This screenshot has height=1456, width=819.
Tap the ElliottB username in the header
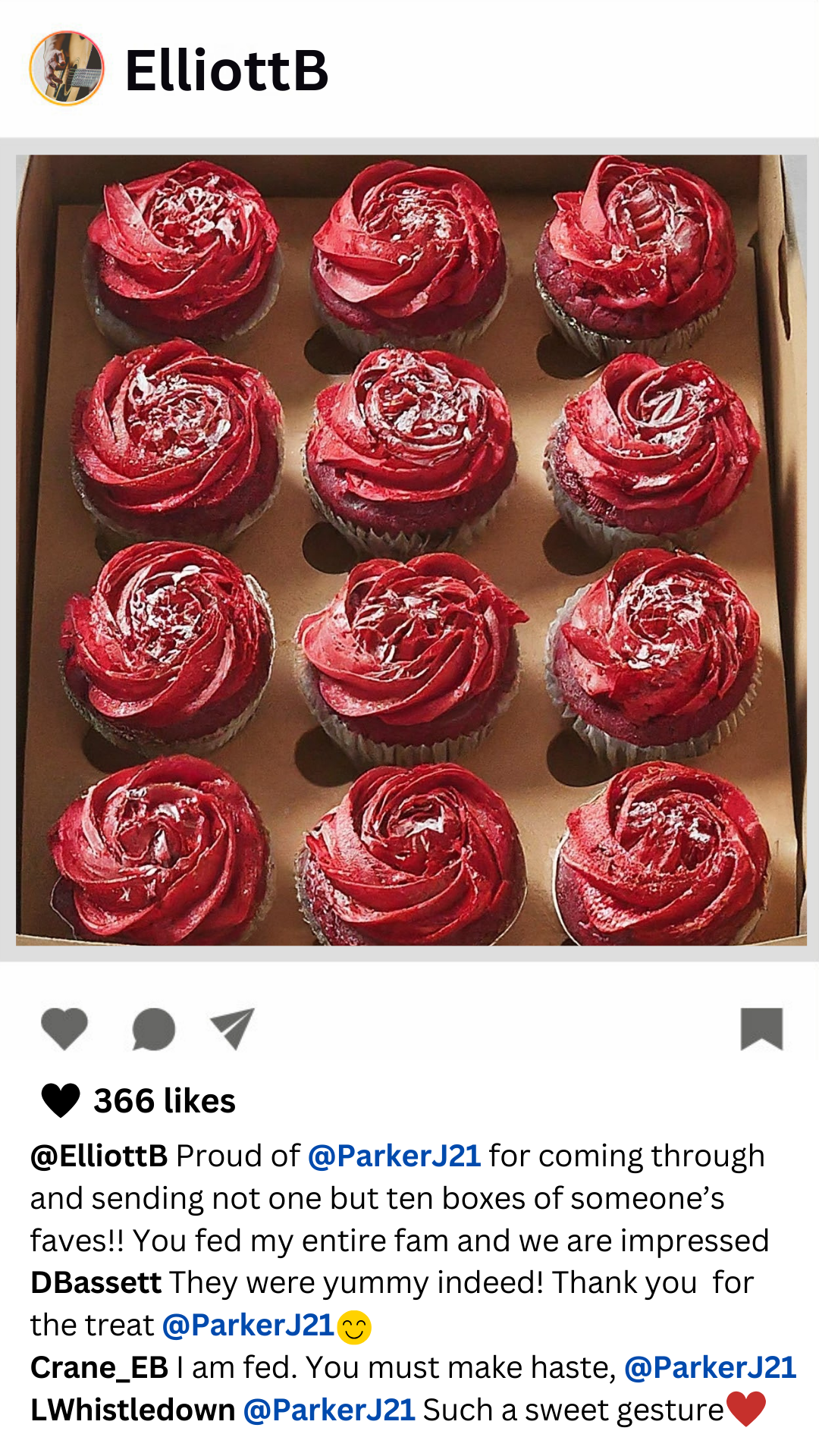coord(227,71)
